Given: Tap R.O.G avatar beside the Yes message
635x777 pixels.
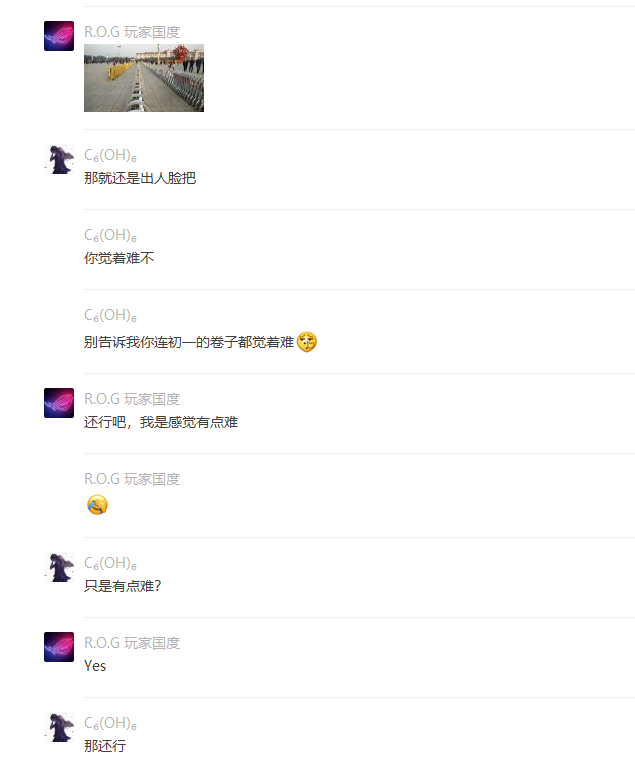Looking at the screenshot, I should coord(59,647).
